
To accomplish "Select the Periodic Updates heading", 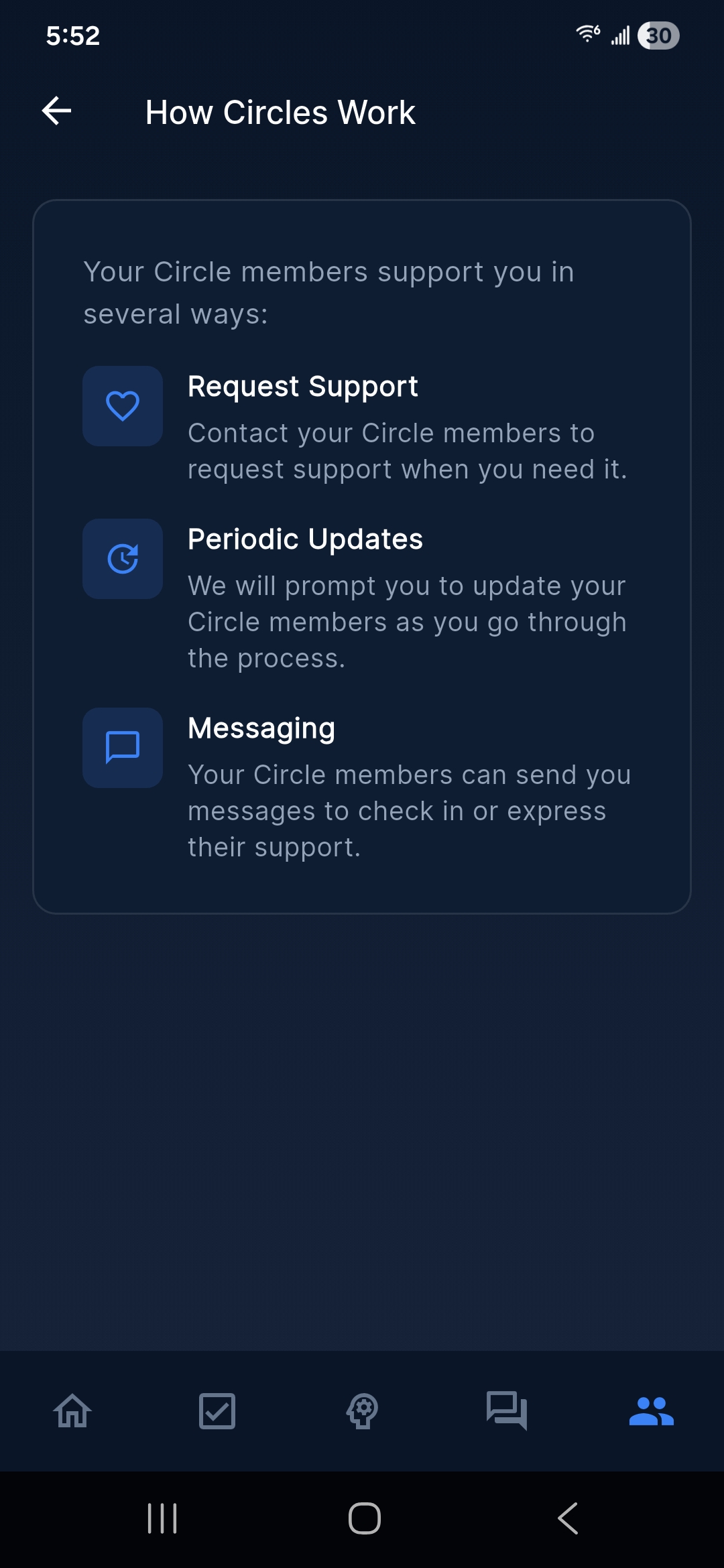I will (x=306, y=539).
